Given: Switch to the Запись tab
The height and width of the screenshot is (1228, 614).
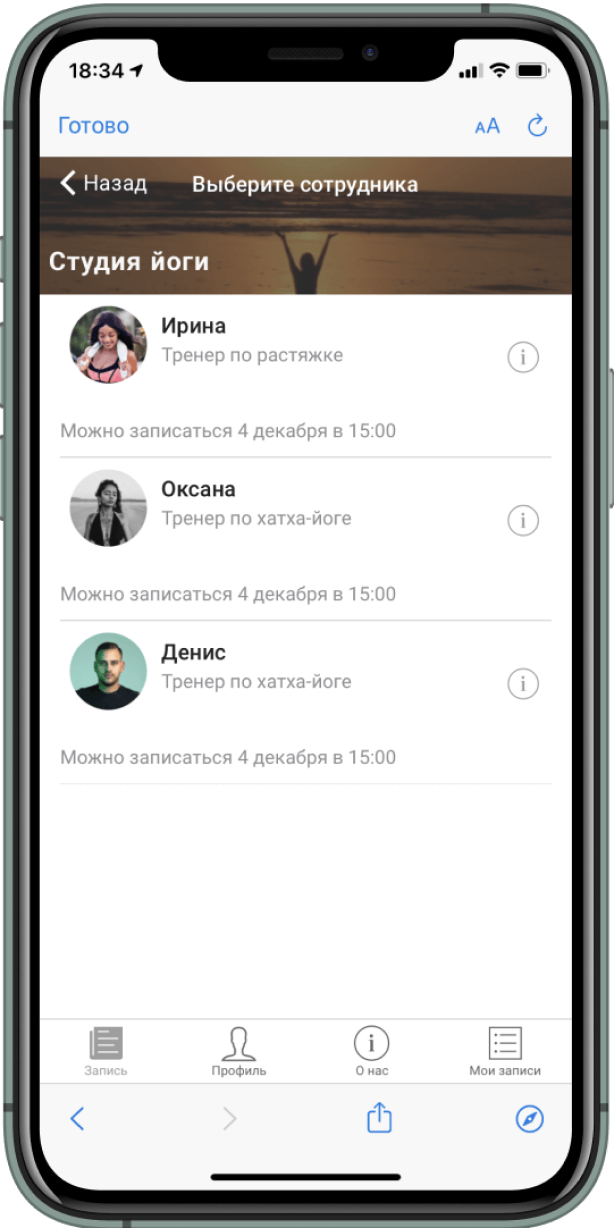Looking at the screenshot, I should coord(106,1051).
